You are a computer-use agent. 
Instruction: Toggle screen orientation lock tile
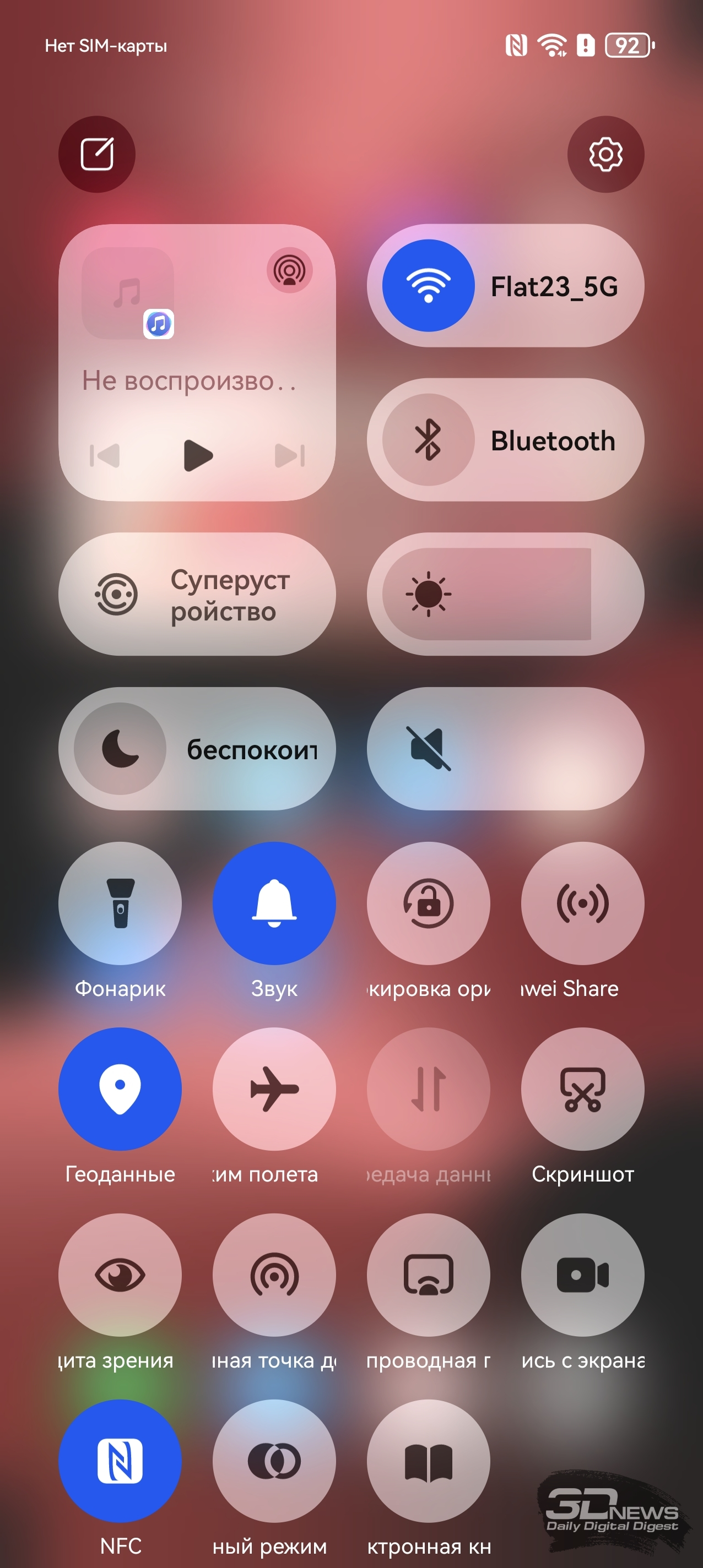click(x=428, y=903)
